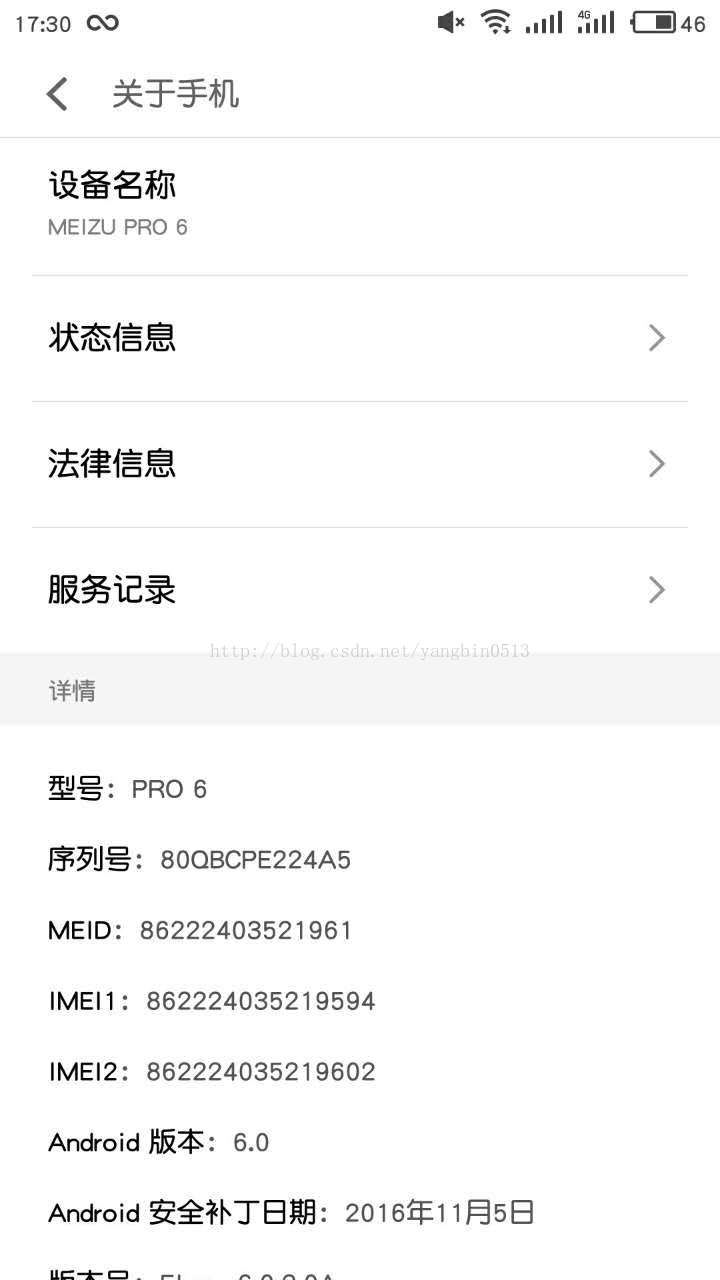Open 设备名称 MEIZU PRO 6 row
This screenshot has height=1280, width=720.
pyautogui.click(x=360, y=206)
